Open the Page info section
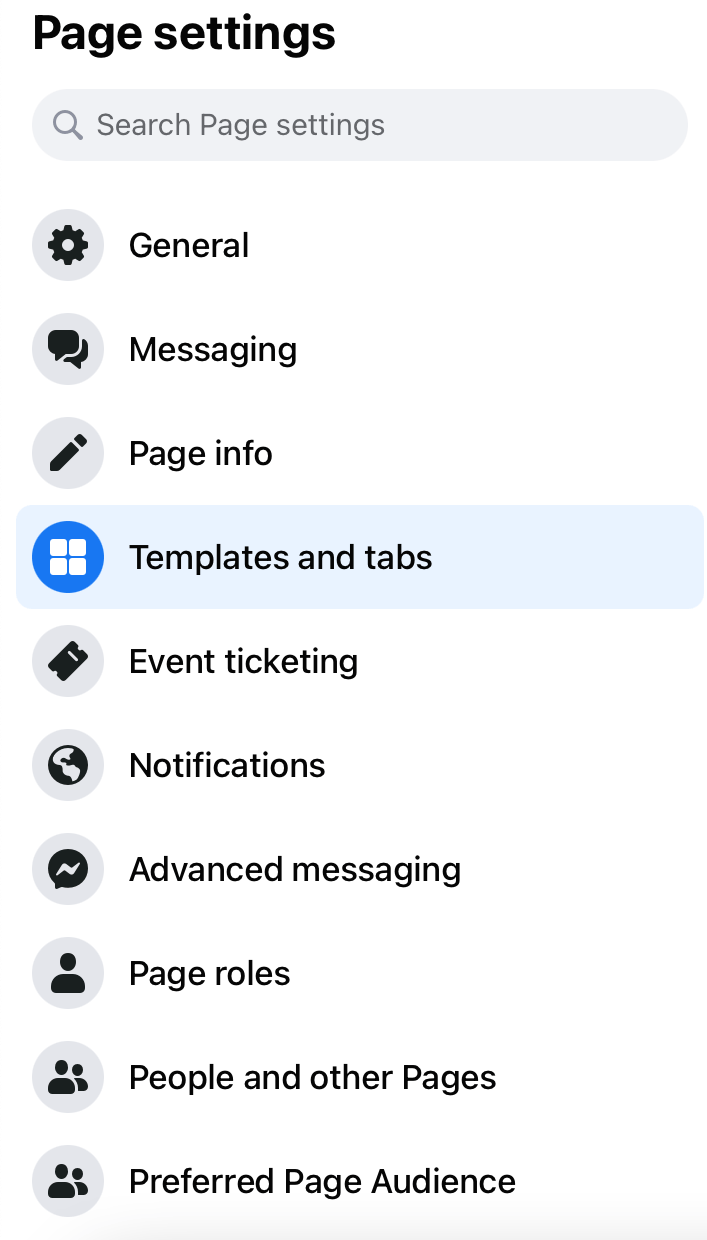 200,453
